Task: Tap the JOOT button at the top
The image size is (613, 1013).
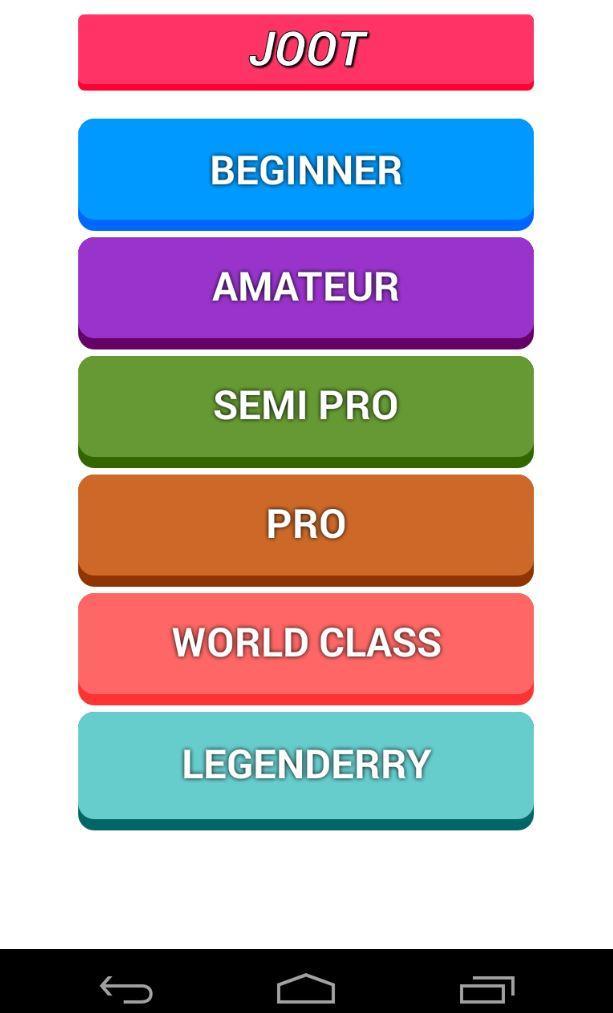Action: (305, 50)
